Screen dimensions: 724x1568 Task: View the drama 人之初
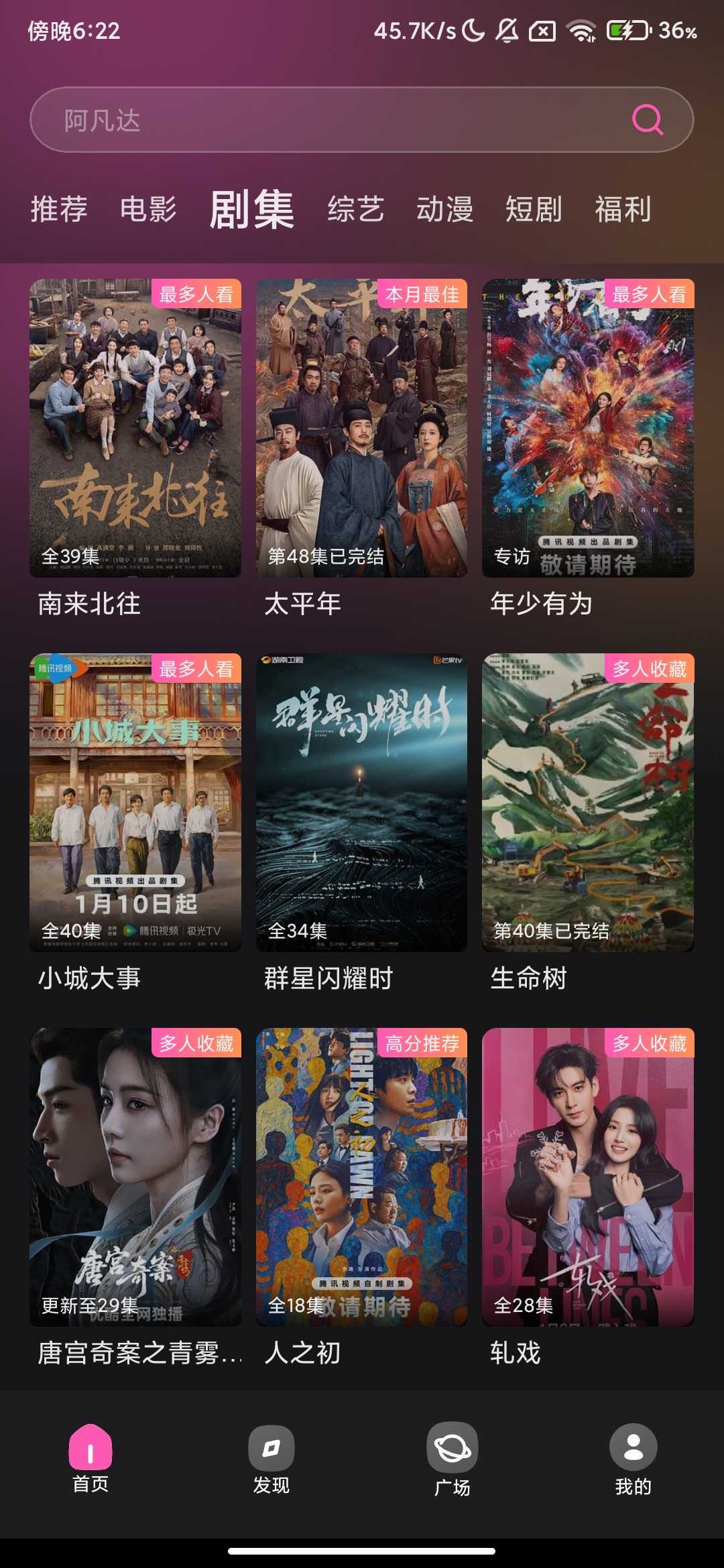(361, 1177)
